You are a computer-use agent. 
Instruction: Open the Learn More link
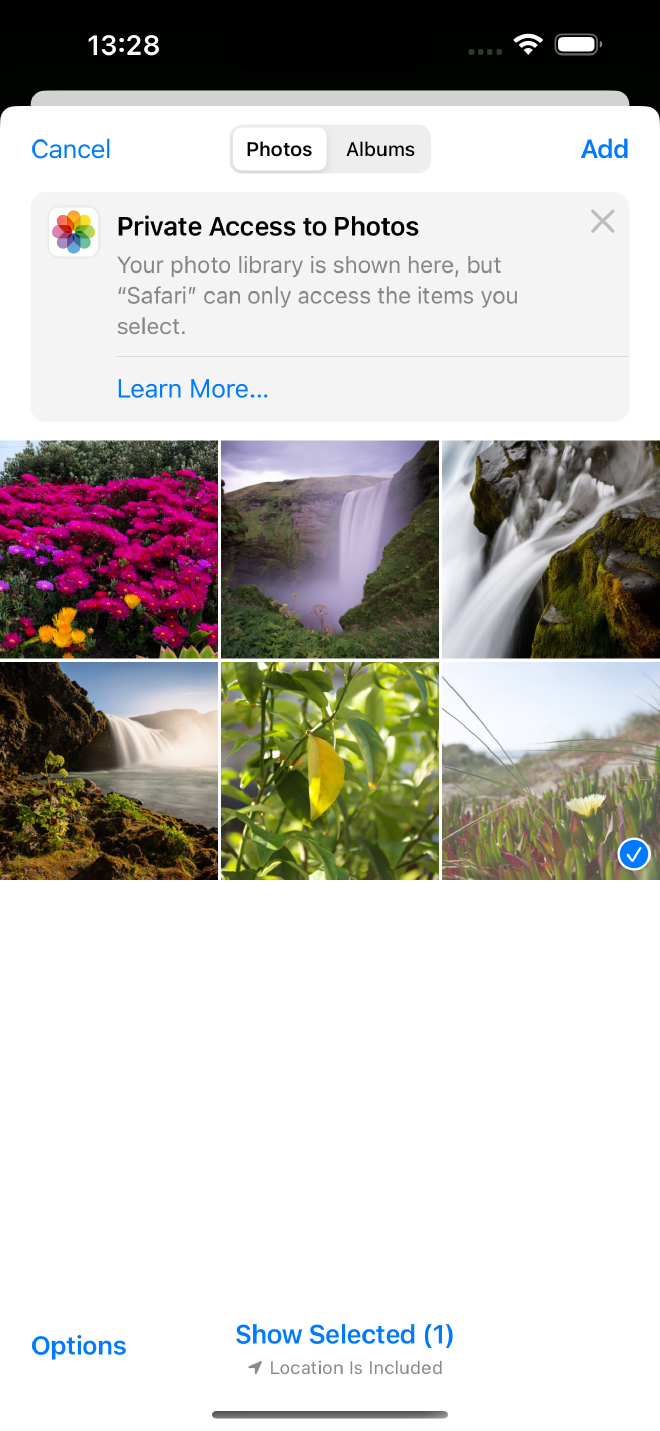point(193,389)
